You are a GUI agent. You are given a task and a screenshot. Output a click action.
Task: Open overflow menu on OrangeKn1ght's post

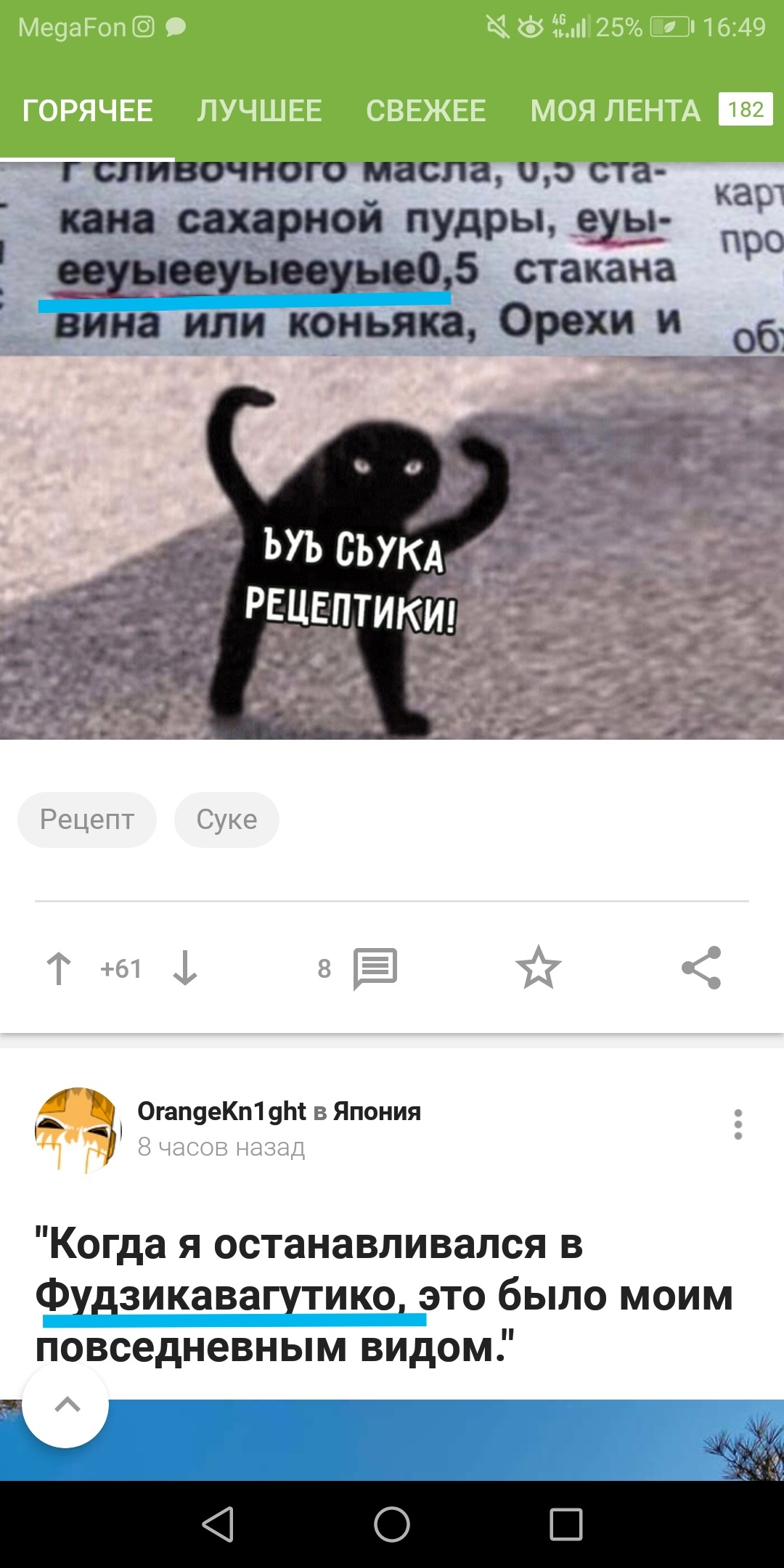738,1124
